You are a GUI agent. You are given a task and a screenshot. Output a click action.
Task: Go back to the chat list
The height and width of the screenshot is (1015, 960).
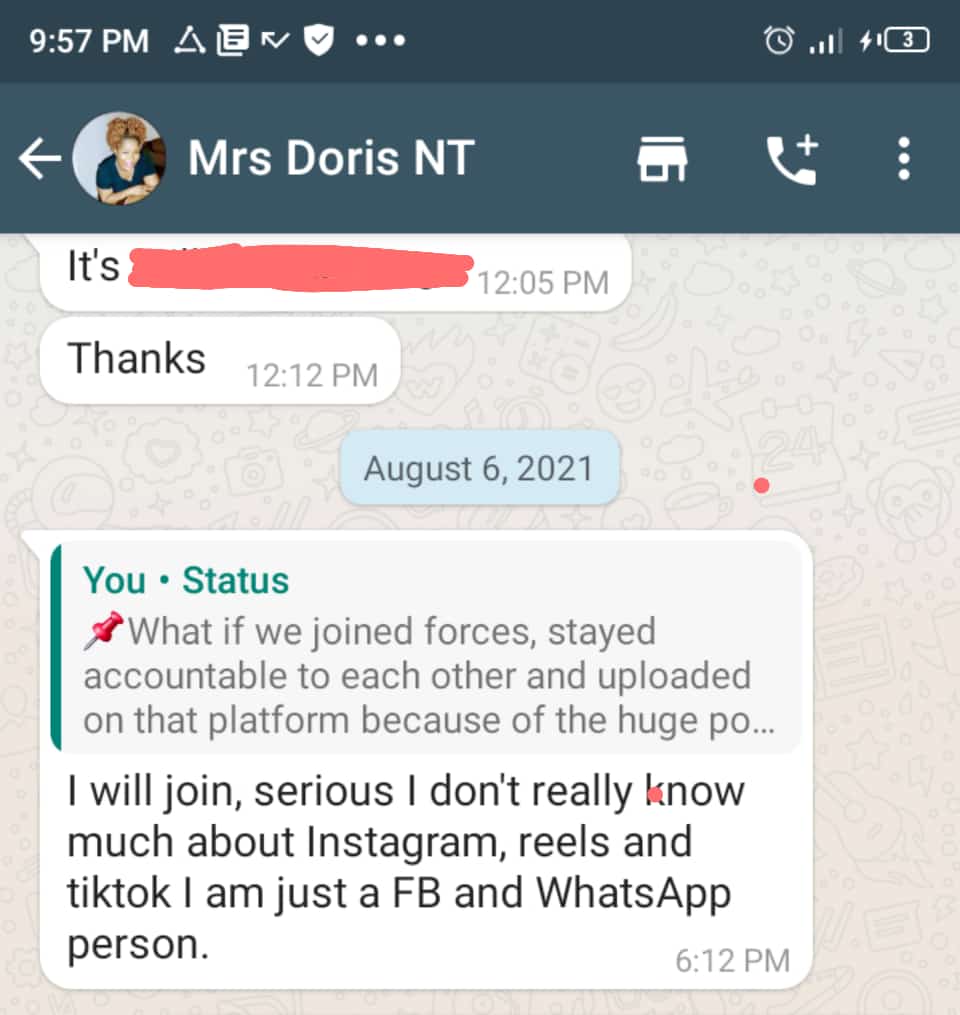tap(40, 159)
